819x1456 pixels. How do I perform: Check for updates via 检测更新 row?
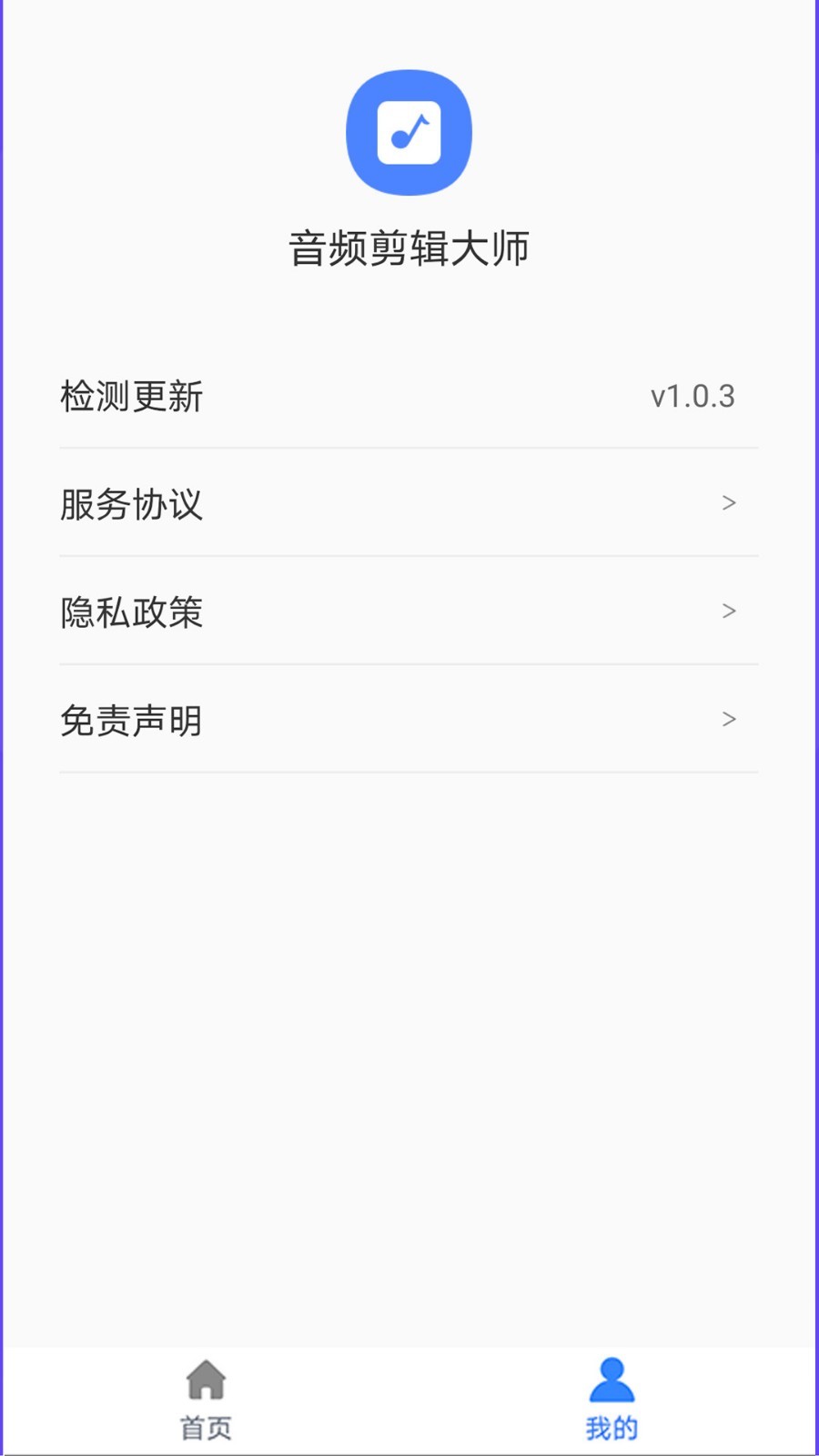(x=409, y=396)
